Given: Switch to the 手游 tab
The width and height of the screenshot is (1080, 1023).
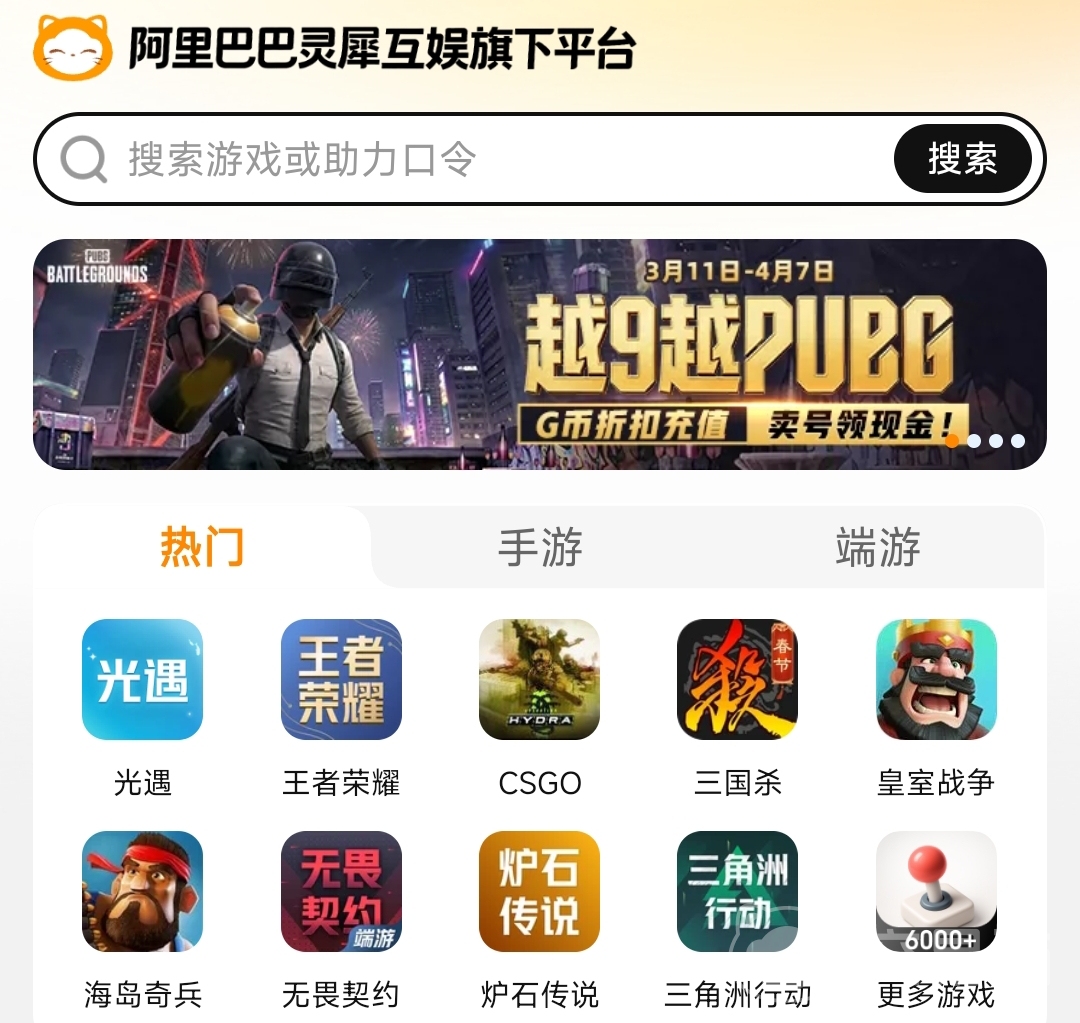Looking at the screenshot, I should point(540,548).
